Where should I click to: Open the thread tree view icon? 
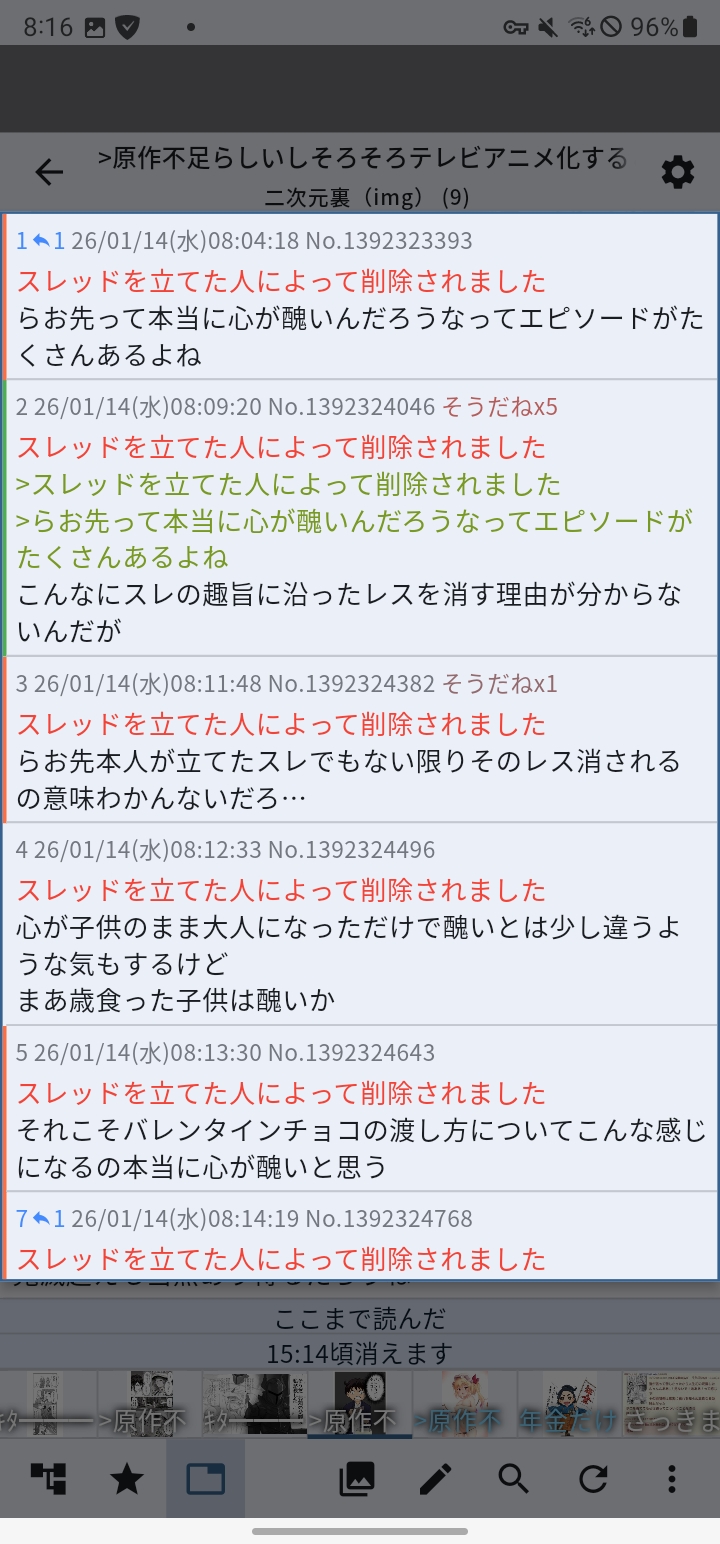[48, 1478]
